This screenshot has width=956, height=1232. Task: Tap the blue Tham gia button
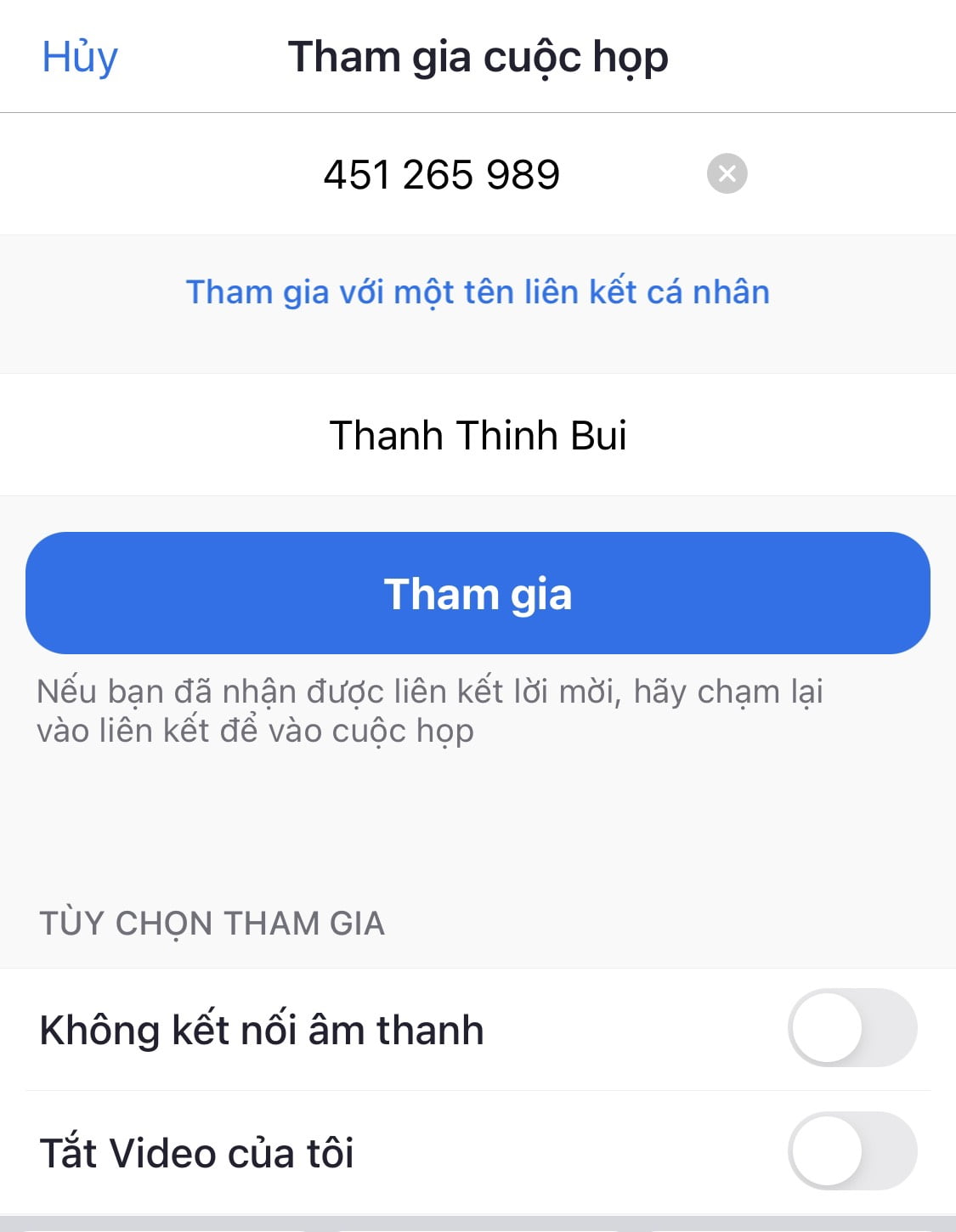(x=478, y=593)
